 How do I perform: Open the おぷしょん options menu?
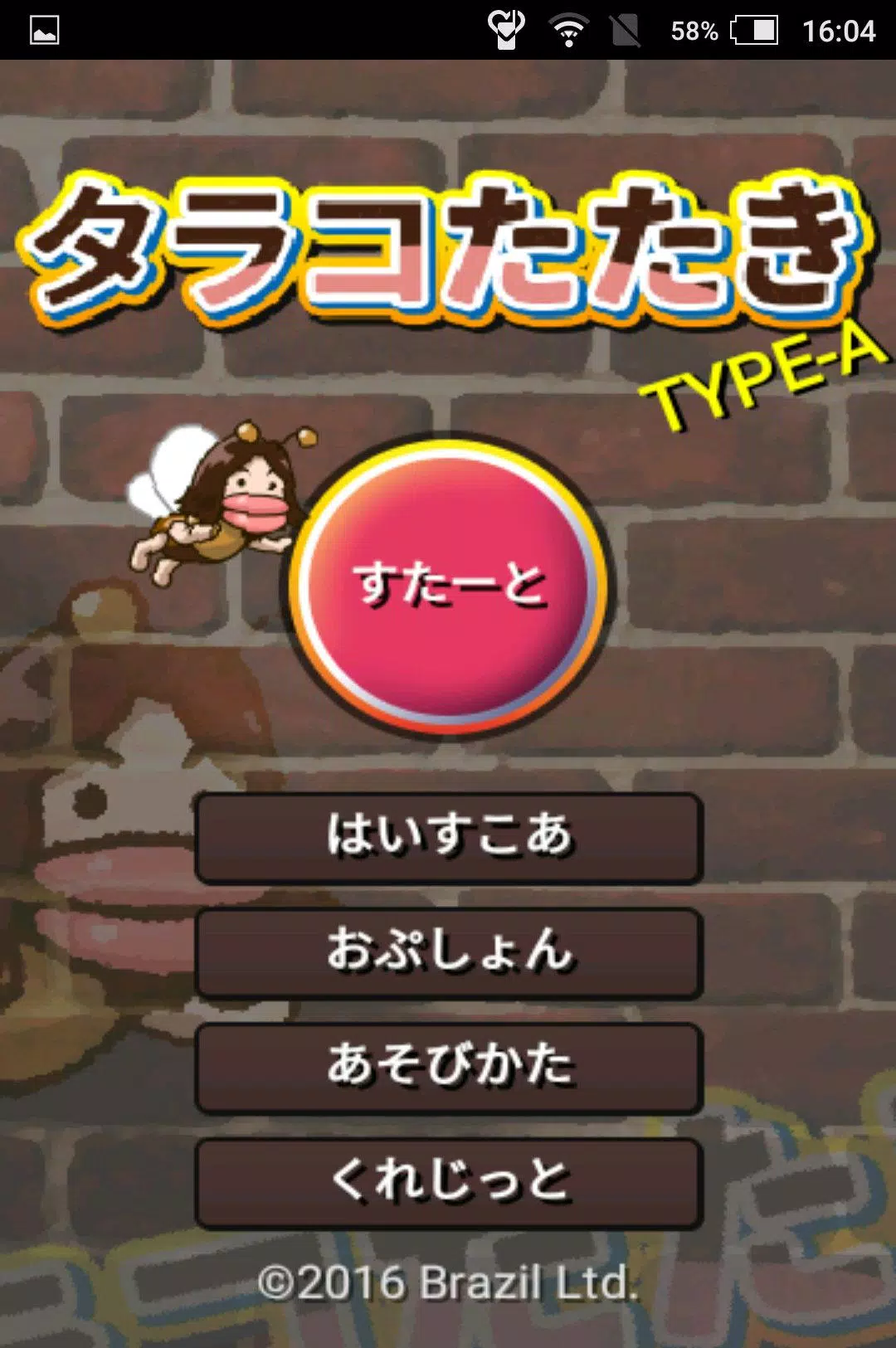click(x=449, y=952)
